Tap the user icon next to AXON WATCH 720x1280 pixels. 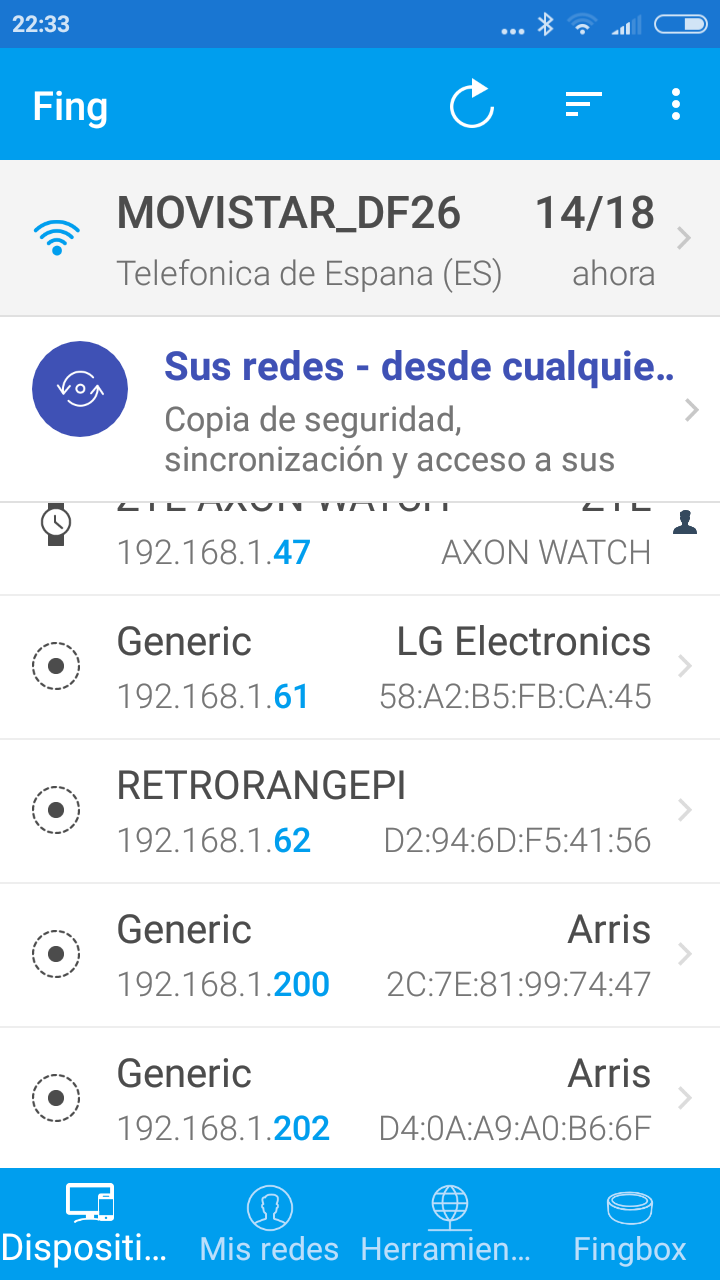pos(685,522)
